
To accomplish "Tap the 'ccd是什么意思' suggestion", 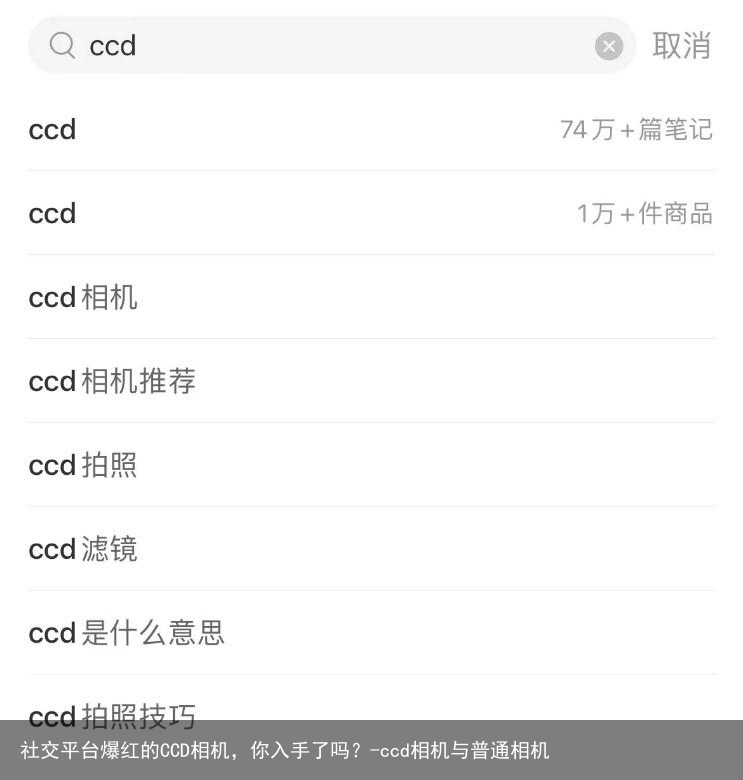I will coord(371,633).
